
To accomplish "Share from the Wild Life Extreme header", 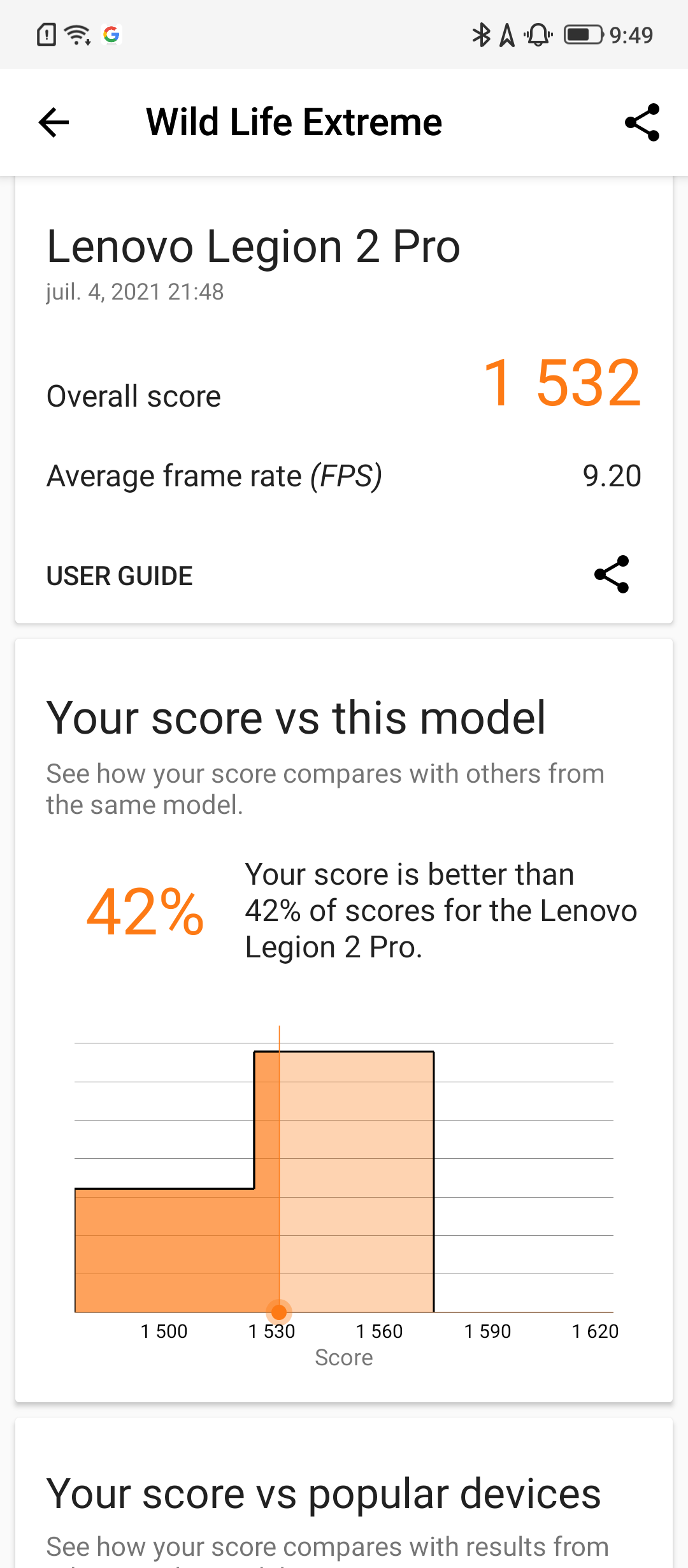I will tap(642, 122).
